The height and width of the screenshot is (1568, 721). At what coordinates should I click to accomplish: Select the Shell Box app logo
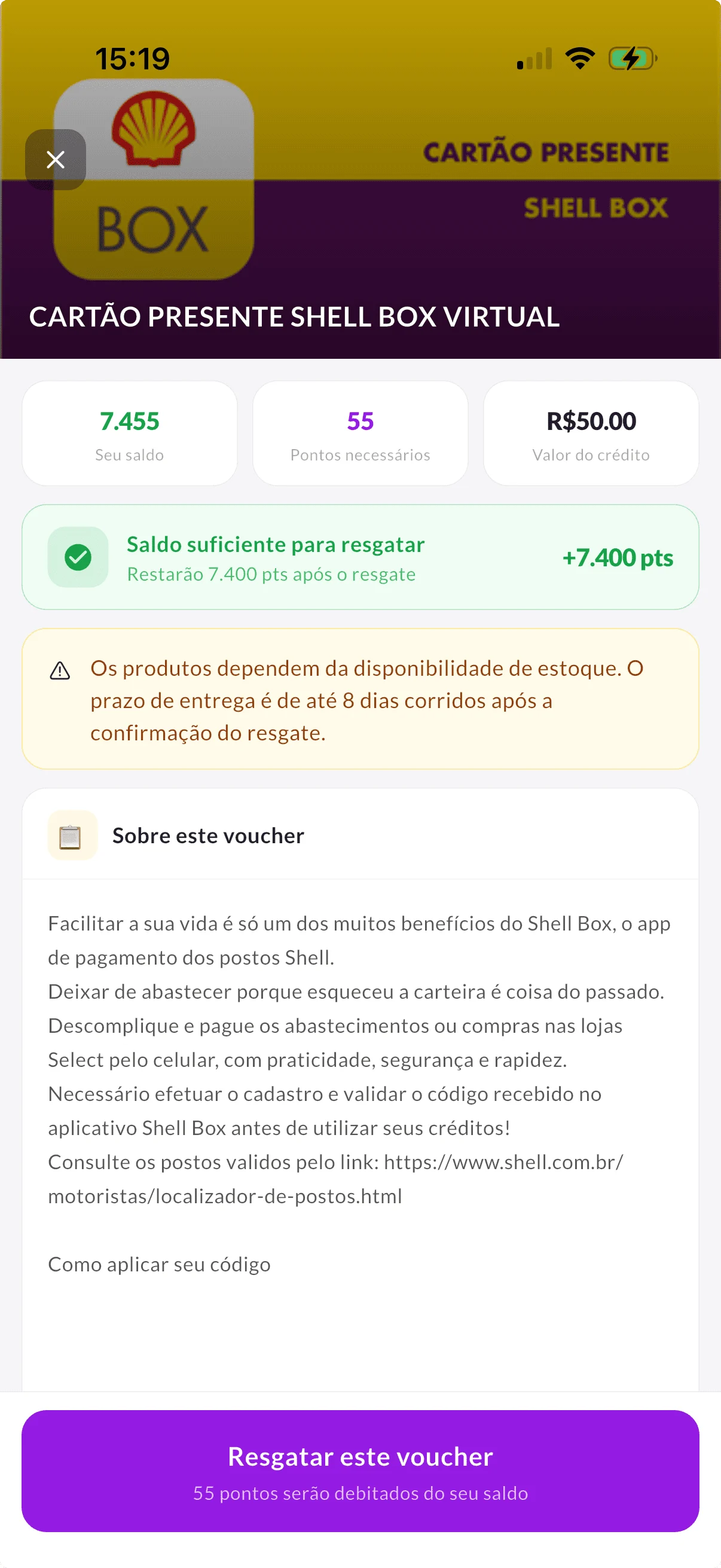coord(152,181)
